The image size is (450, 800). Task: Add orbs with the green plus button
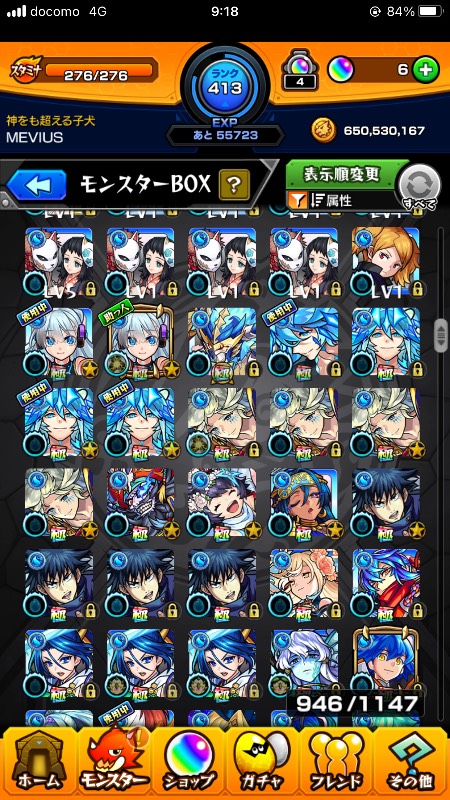(426, 70)
